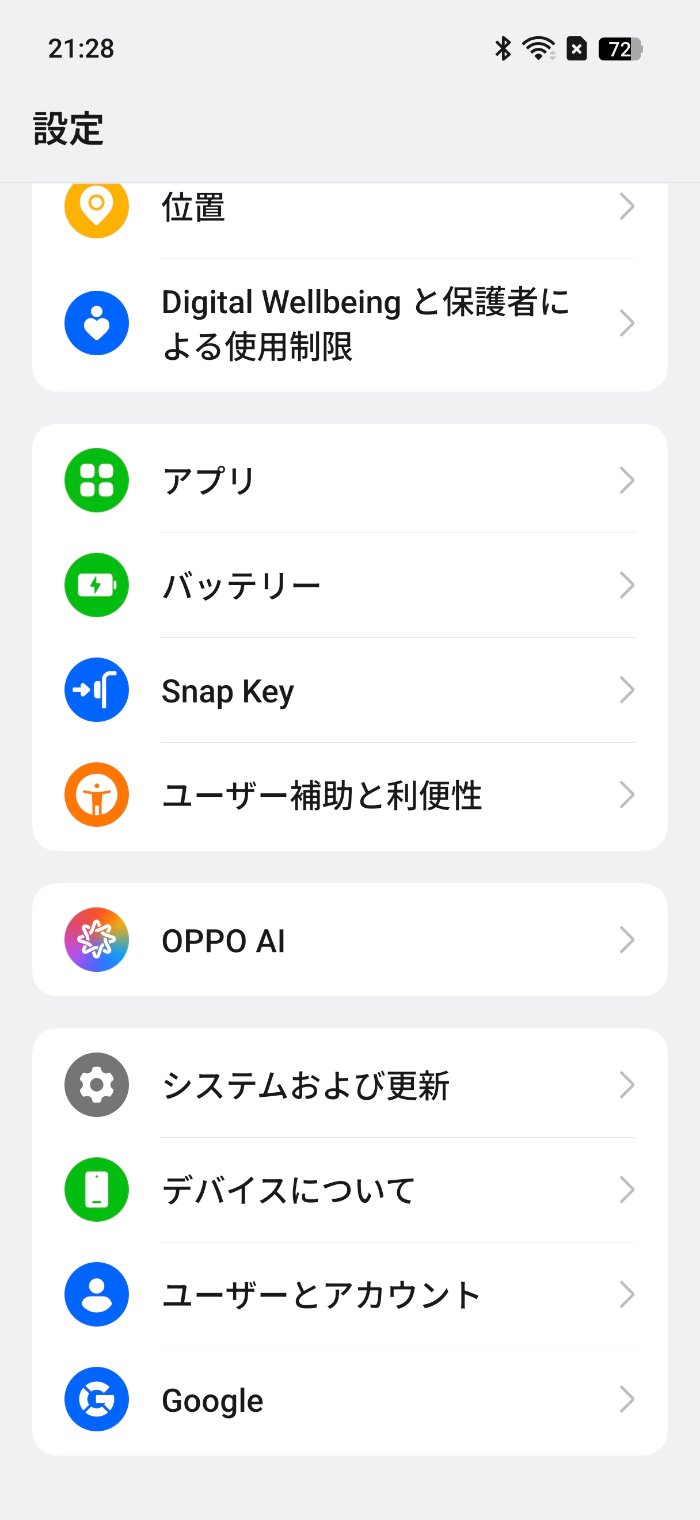Open the Google settings row

click(x=350, y=1400)
